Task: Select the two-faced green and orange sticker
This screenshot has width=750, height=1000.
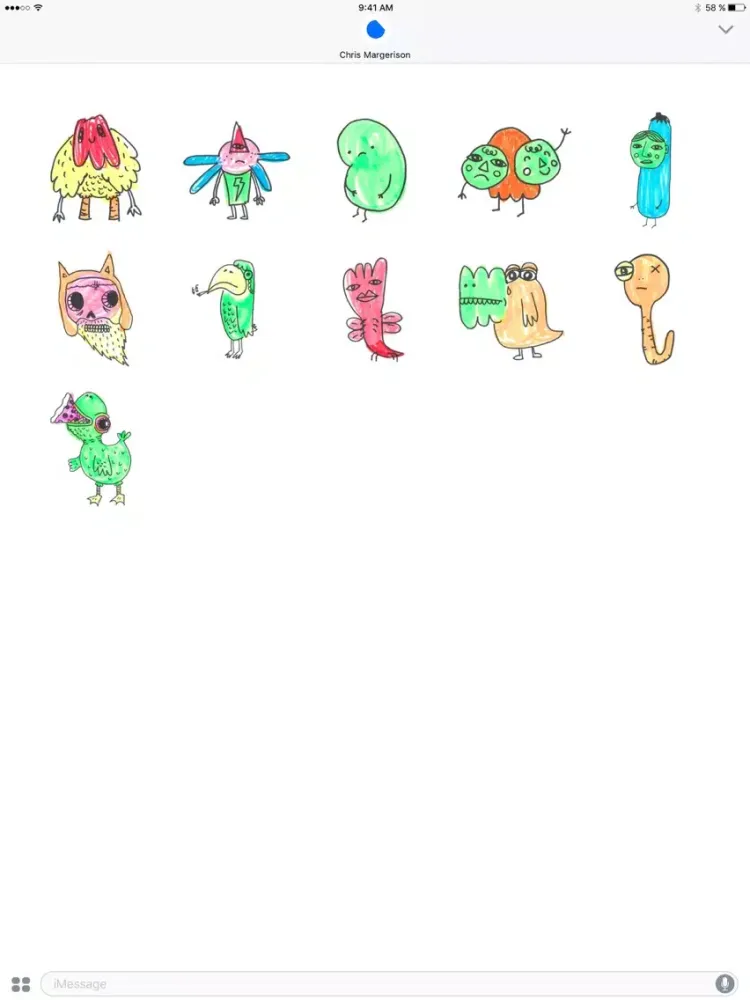Action: click(x=513, y=168)
